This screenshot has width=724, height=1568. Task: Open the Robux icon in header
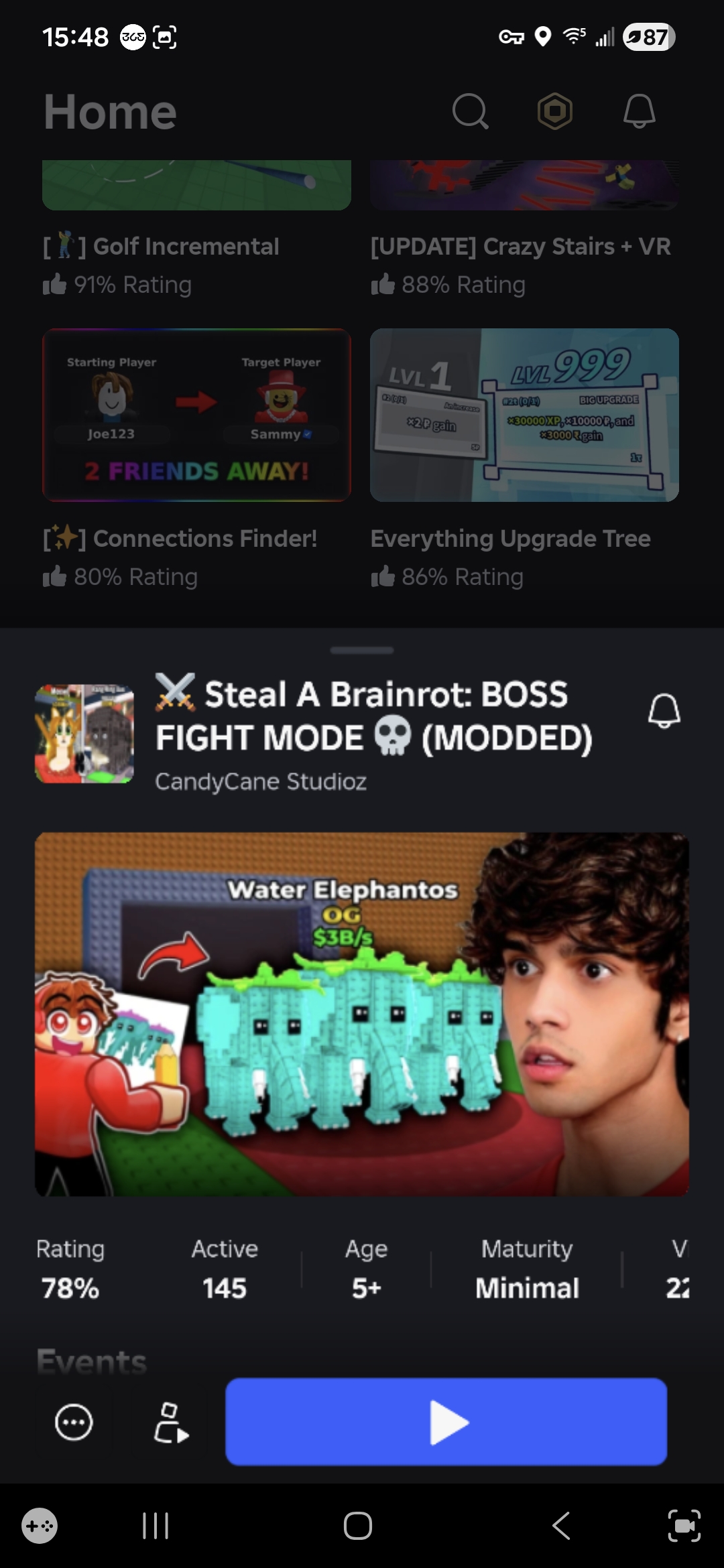pos(555,111)
